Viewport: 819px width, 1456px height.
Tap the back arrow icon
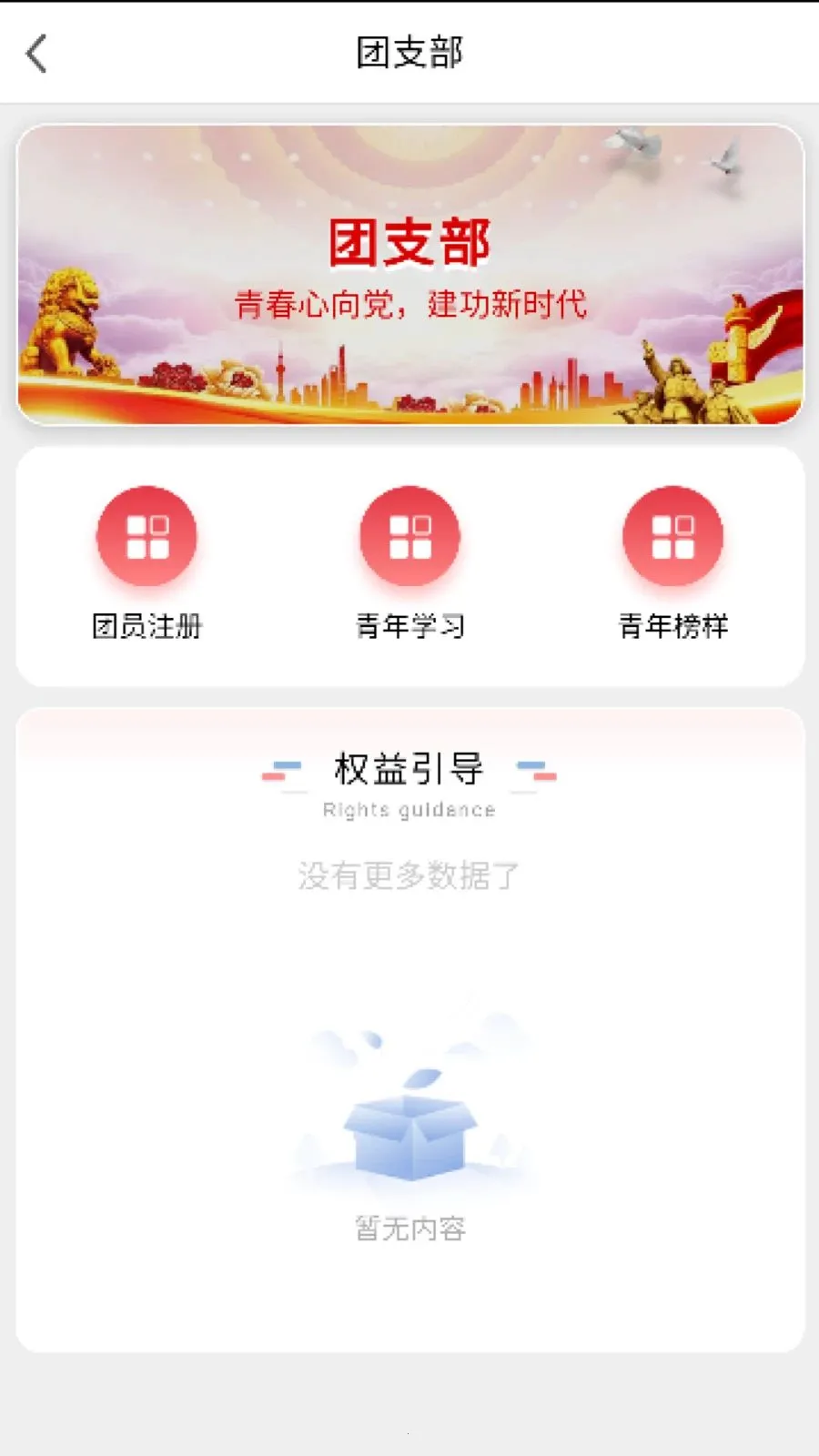coord(36,54)
